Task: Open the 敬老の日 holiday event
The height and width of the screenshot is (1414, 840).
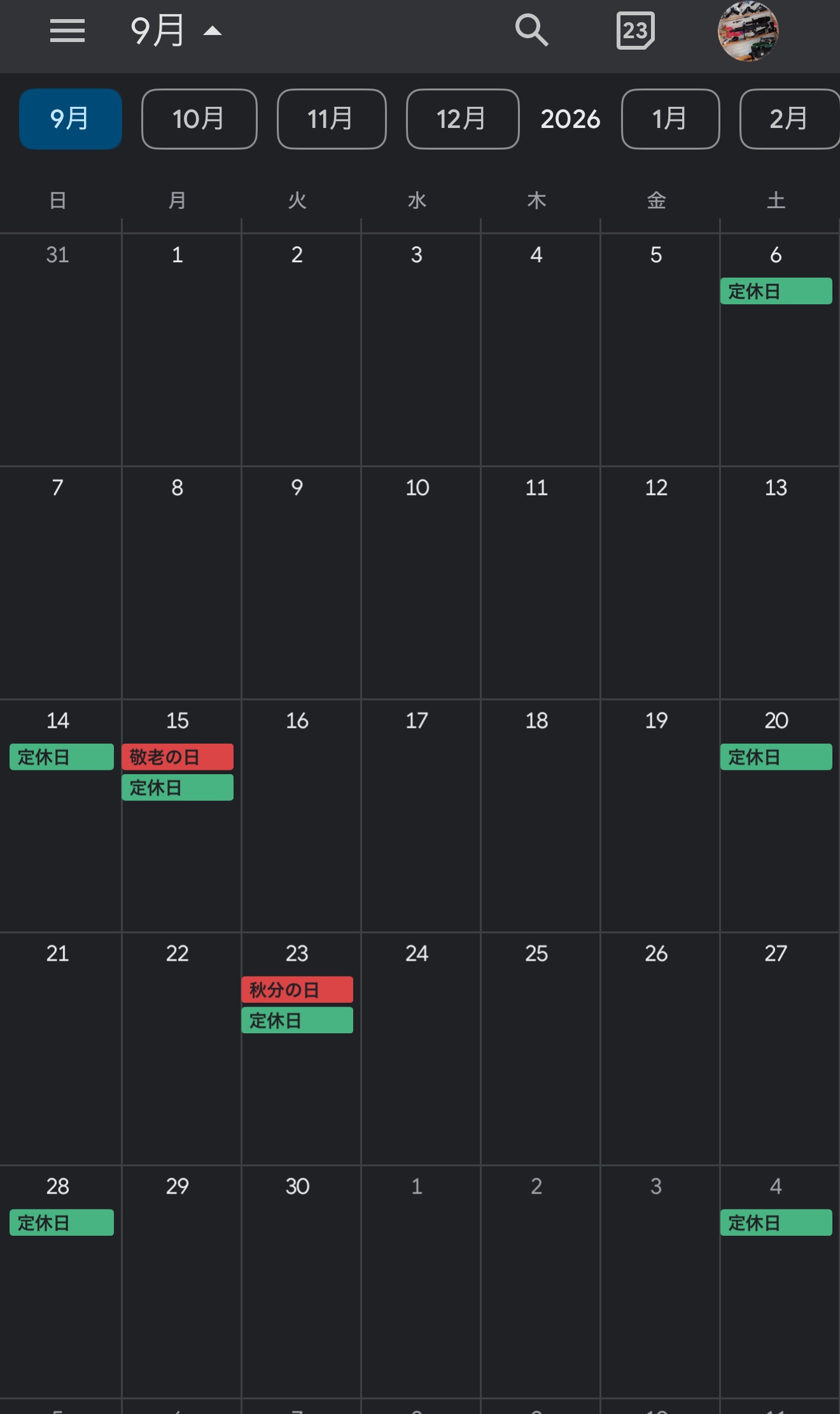Action: click(178, 757)
